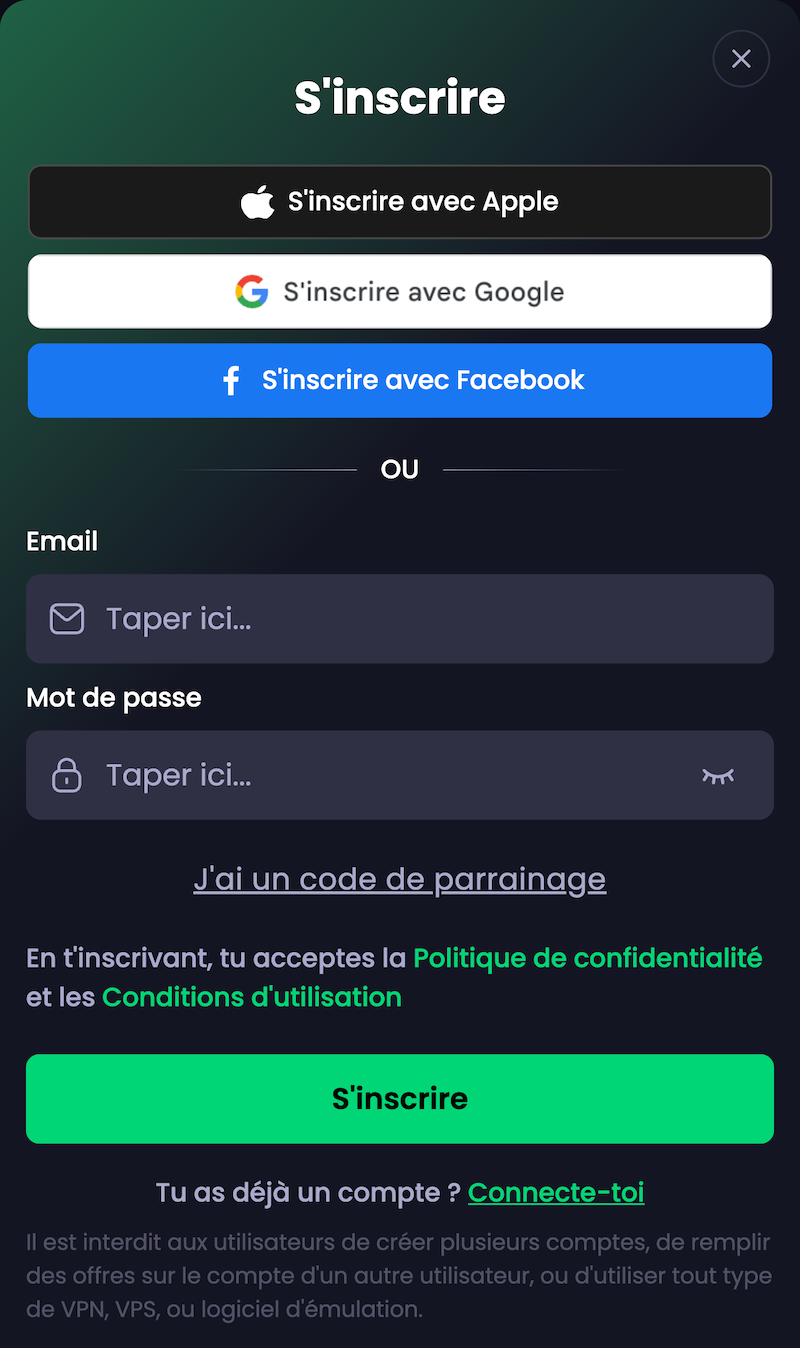This screenshot has height=1348, width=800.
Task: Click the Email 'Taper ici...' input field
Action: click(x=400, y=618)
